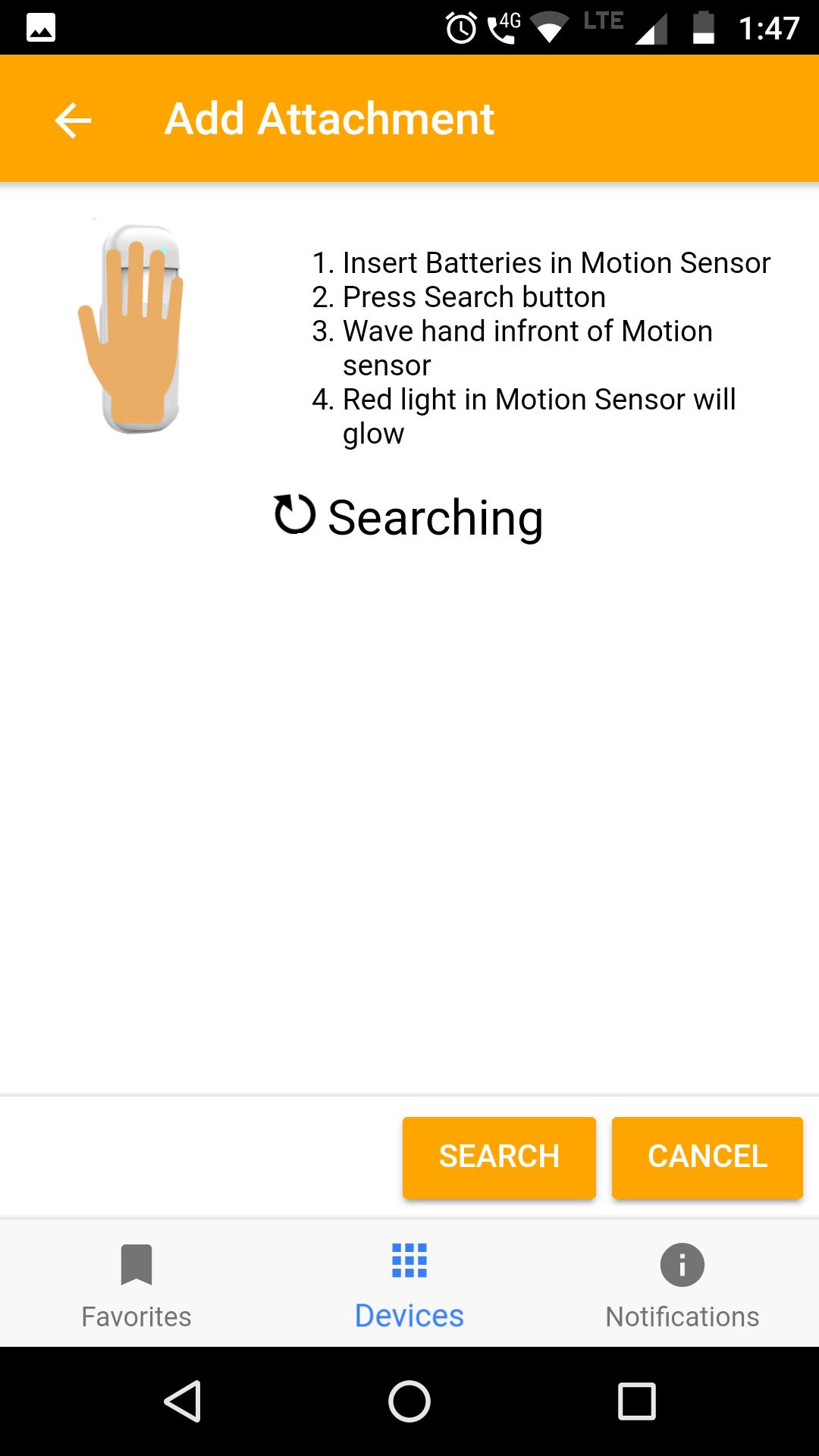
Task: Tap the SEARCH button
Action: 499,1157
